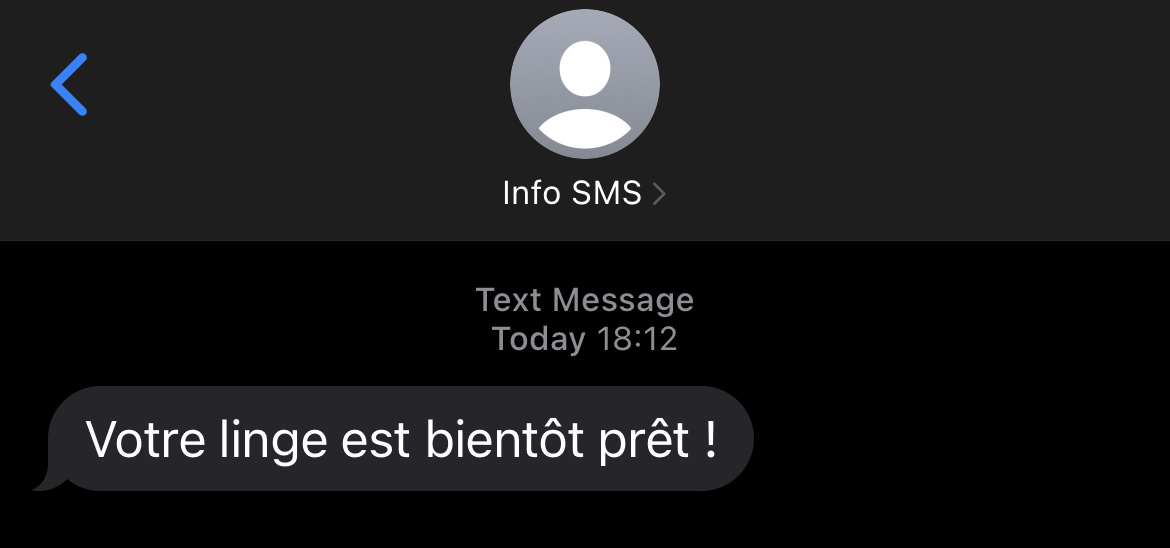This screenshot has height=548, width=1170.
Task: Go back to the messages list
Action: (x=69, y=84)
